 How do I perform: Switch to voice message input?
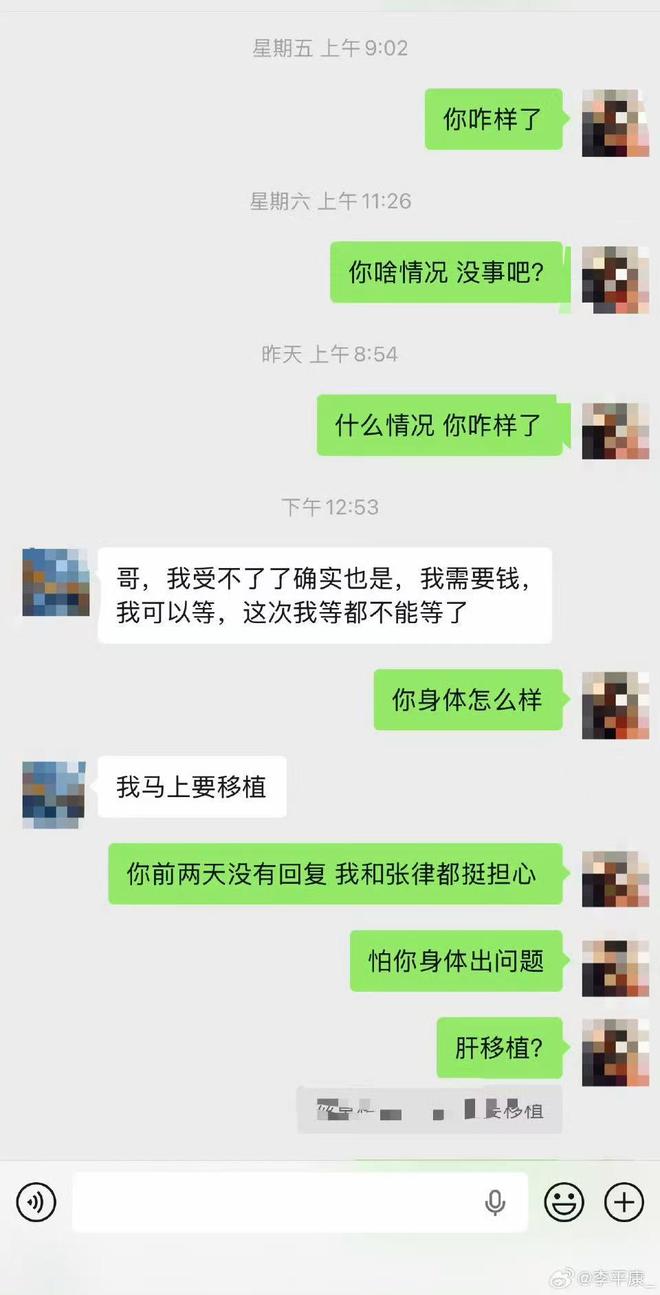coord(36,1201)
